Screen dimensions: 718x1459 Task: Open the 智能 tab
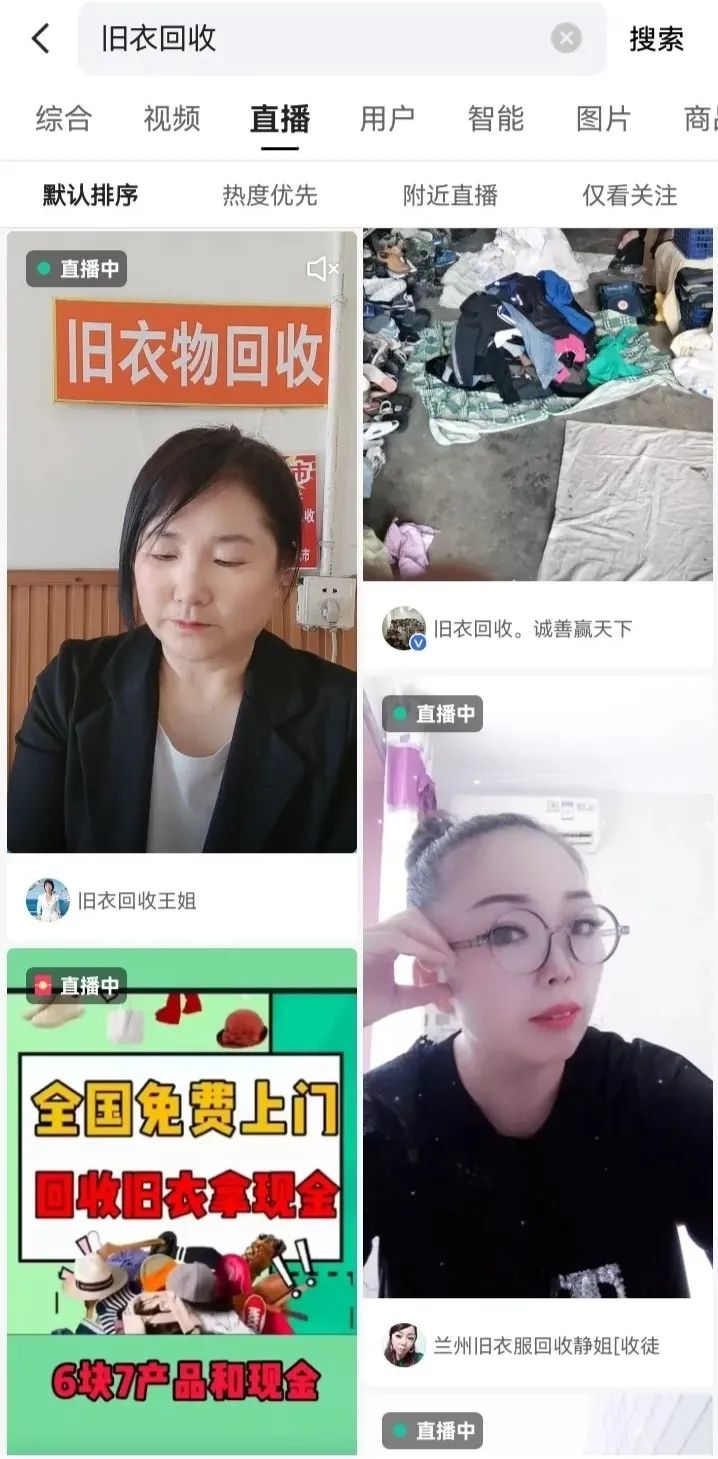pyautogui.click(x=496, y=119)
